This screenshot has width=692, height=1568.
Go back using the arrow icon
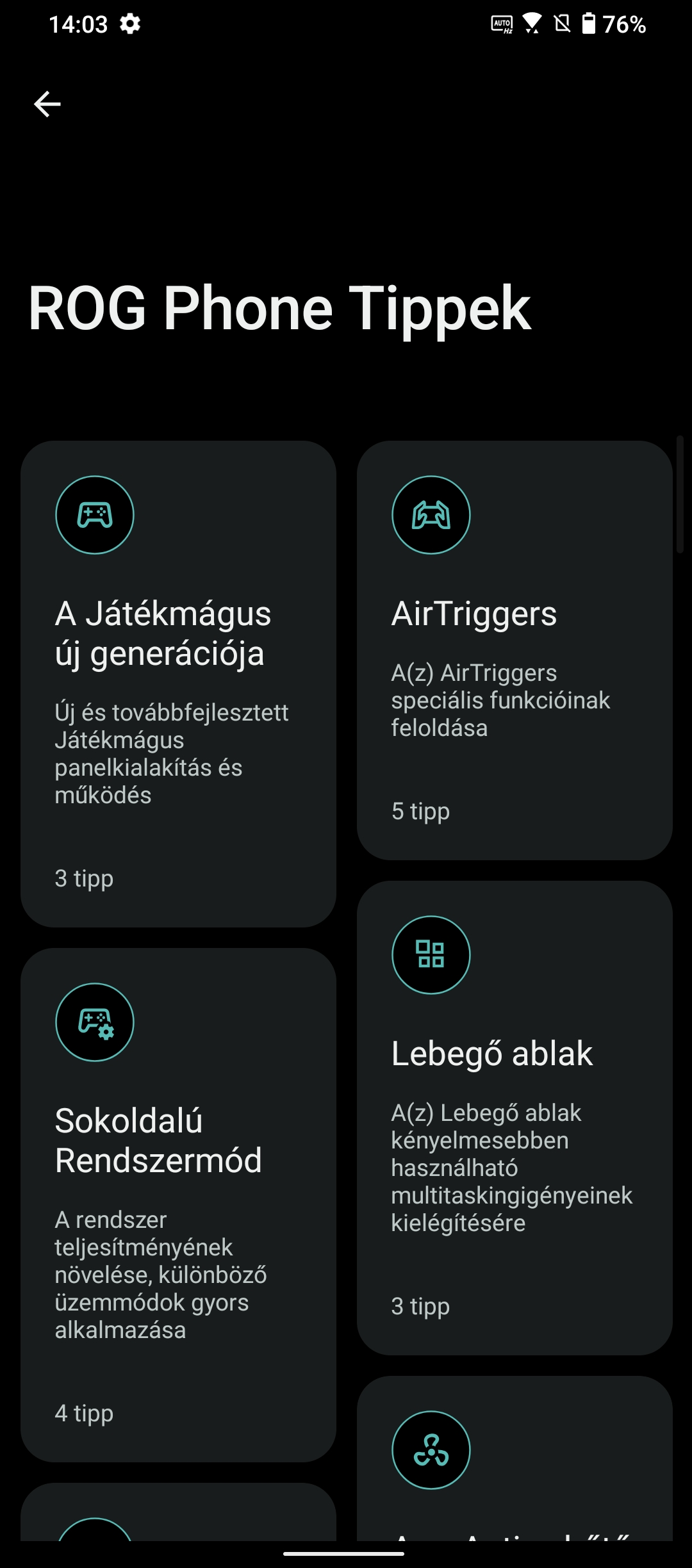tap(47, 104)
